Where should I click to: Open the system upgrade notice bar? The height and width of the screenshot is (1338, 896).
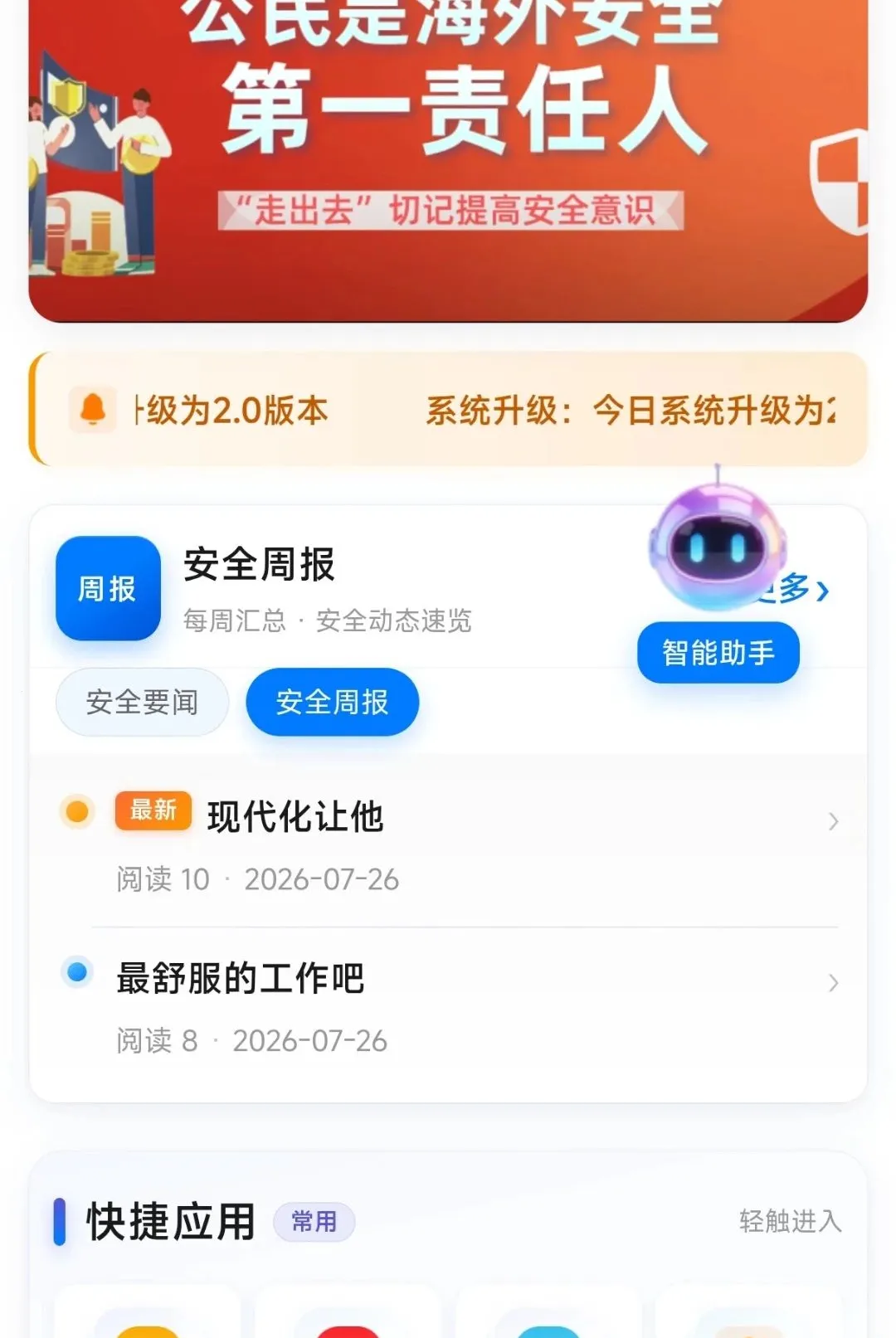pyautogui.click(x=448, y=409)
